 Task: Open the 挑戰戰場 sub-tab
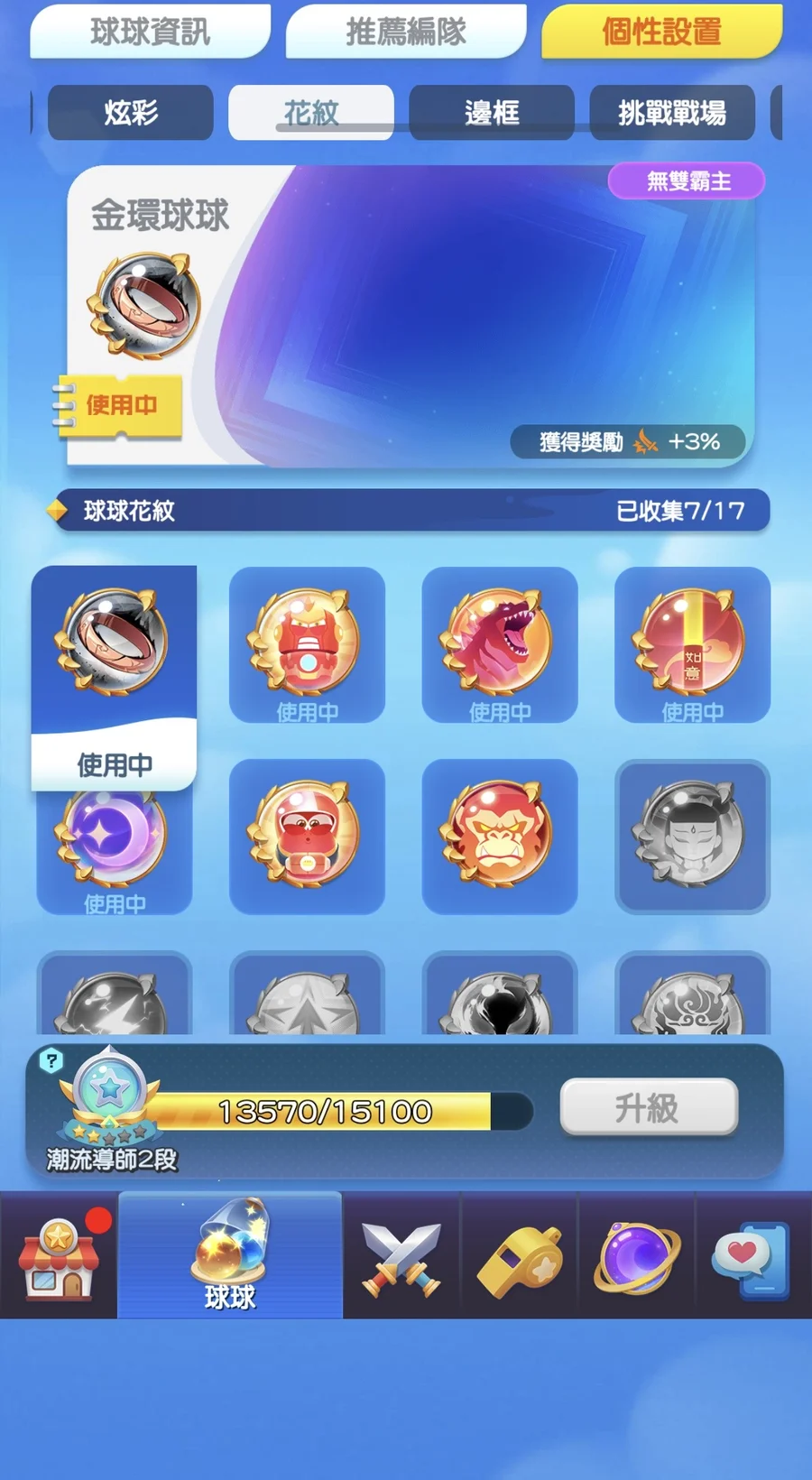point(672,113)
